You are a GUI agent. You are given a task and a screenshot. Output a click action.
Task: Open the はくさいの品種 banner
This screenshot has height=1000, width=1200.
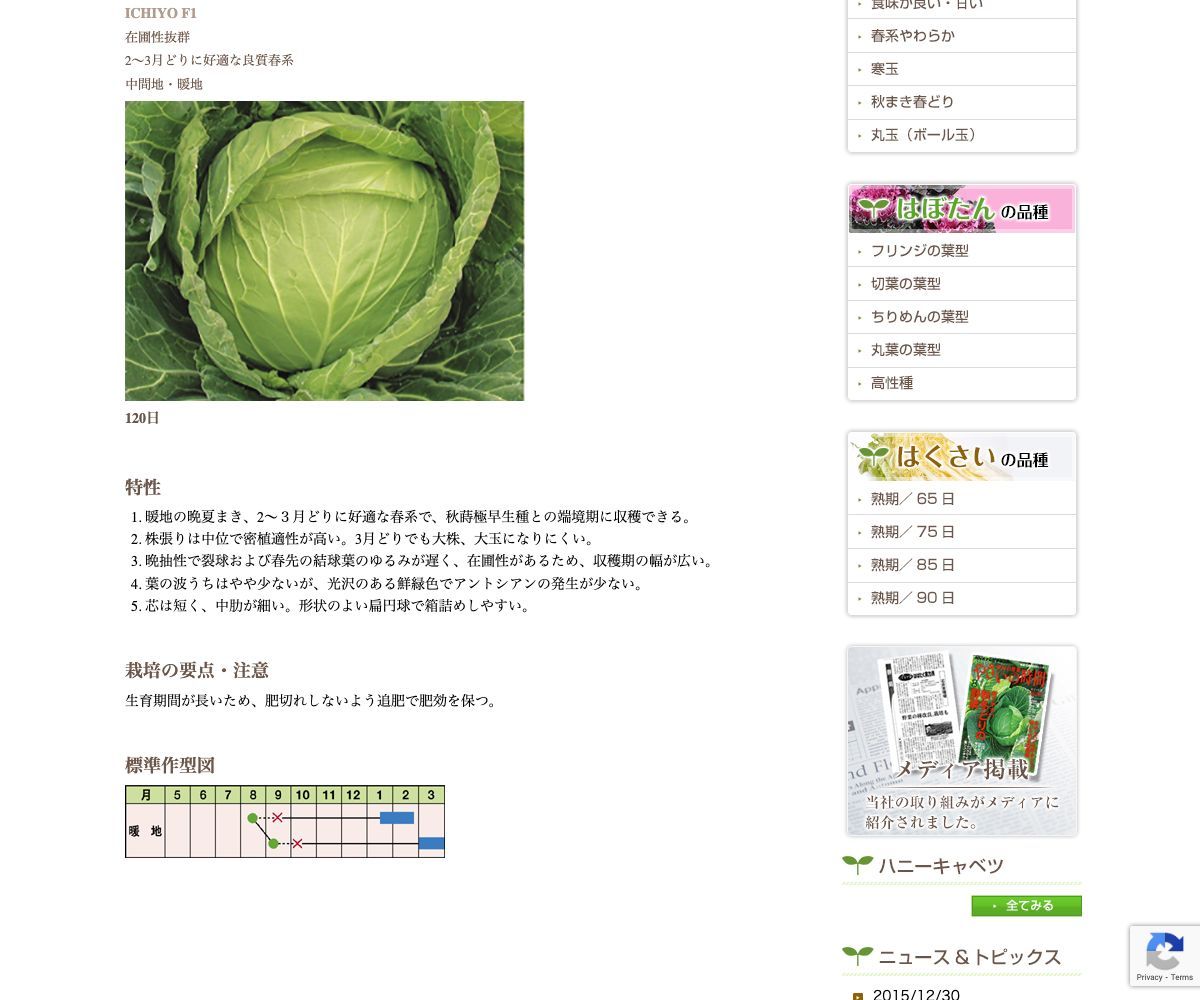[x=961, y=457]
